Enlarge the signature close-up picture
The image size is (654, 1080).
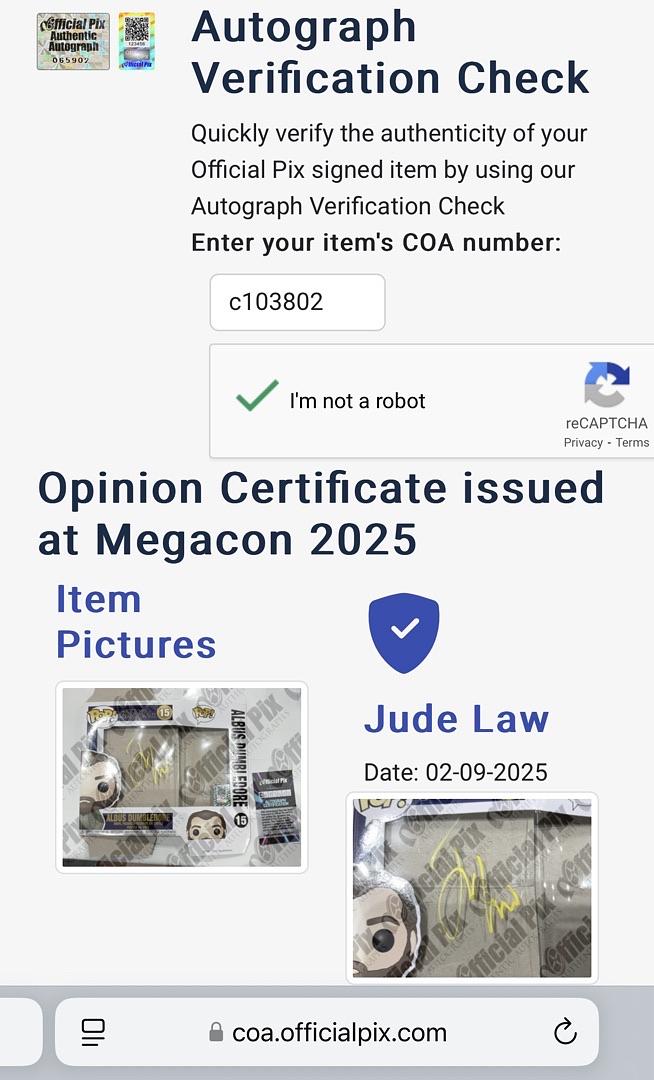[x=472, y=887]
